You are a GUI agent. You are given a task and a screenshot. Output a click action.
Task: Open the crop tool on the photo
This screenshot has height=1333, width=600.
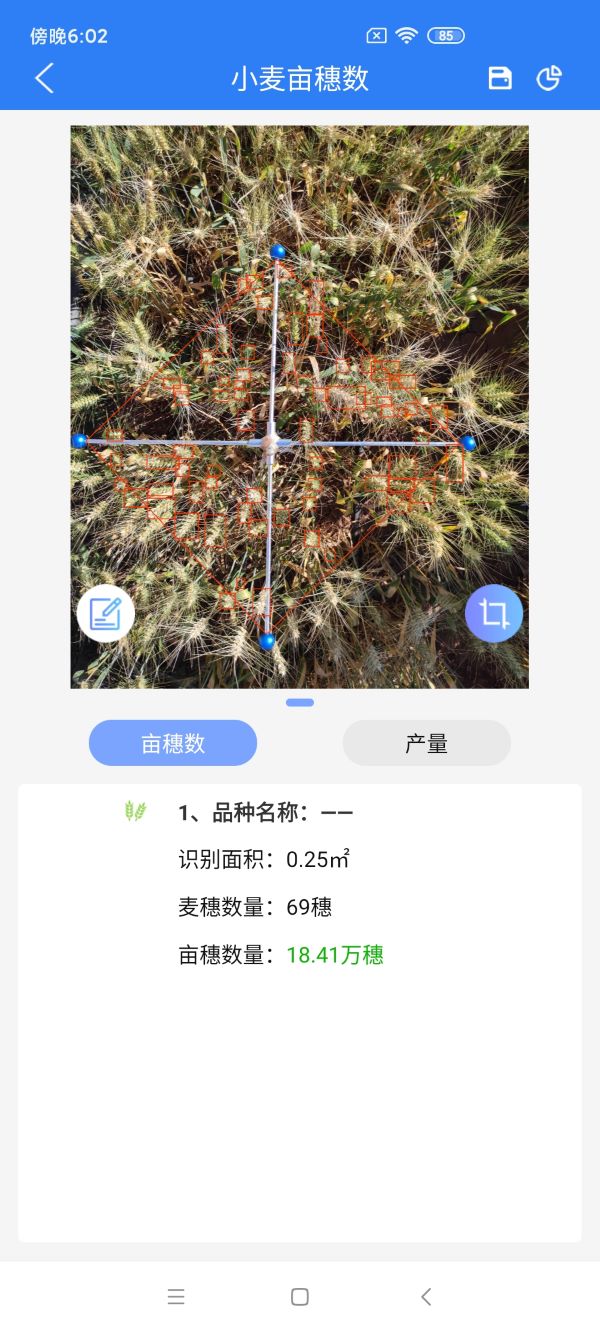pos(494,613)
